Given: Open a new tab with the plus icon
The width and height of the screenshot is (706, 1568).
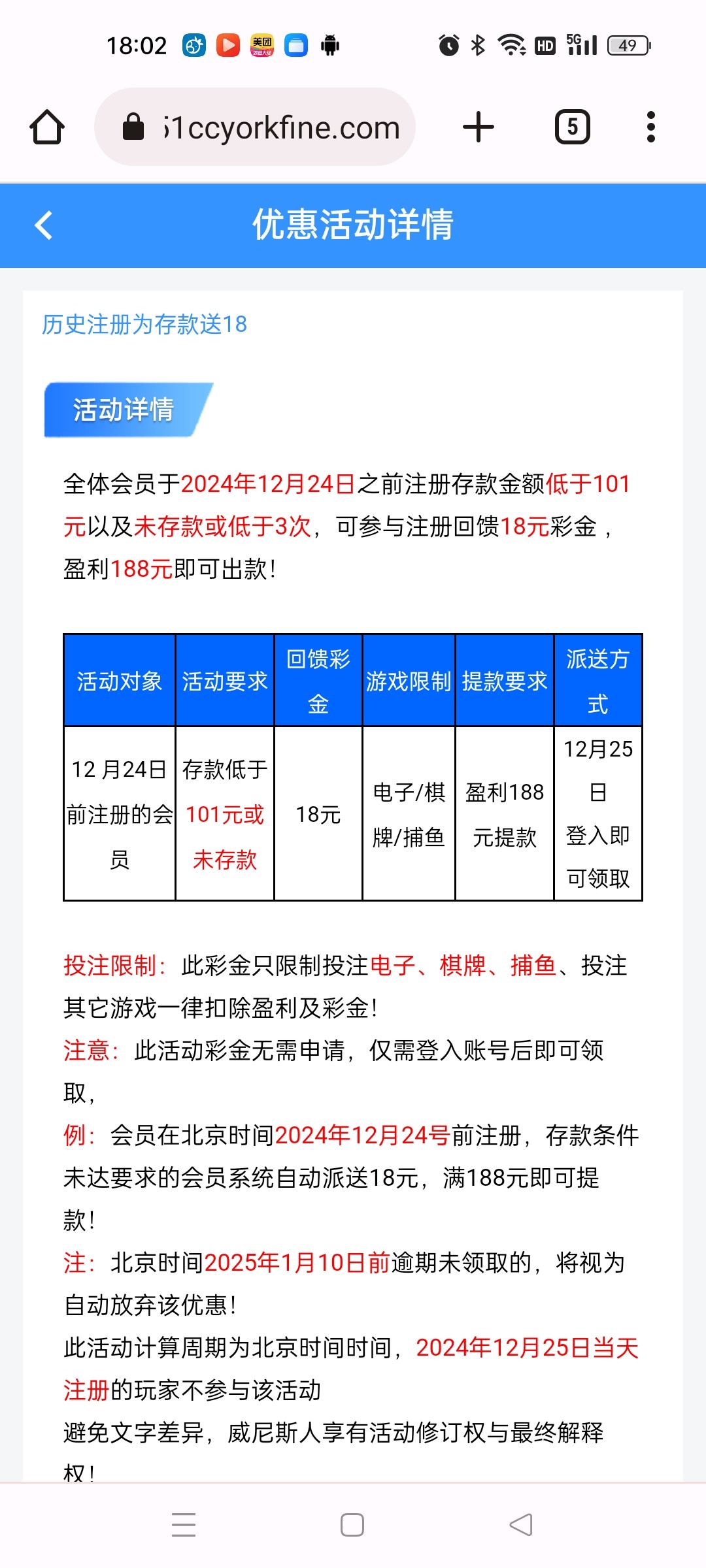Looking at the screenshot, I should pos(478,126).
